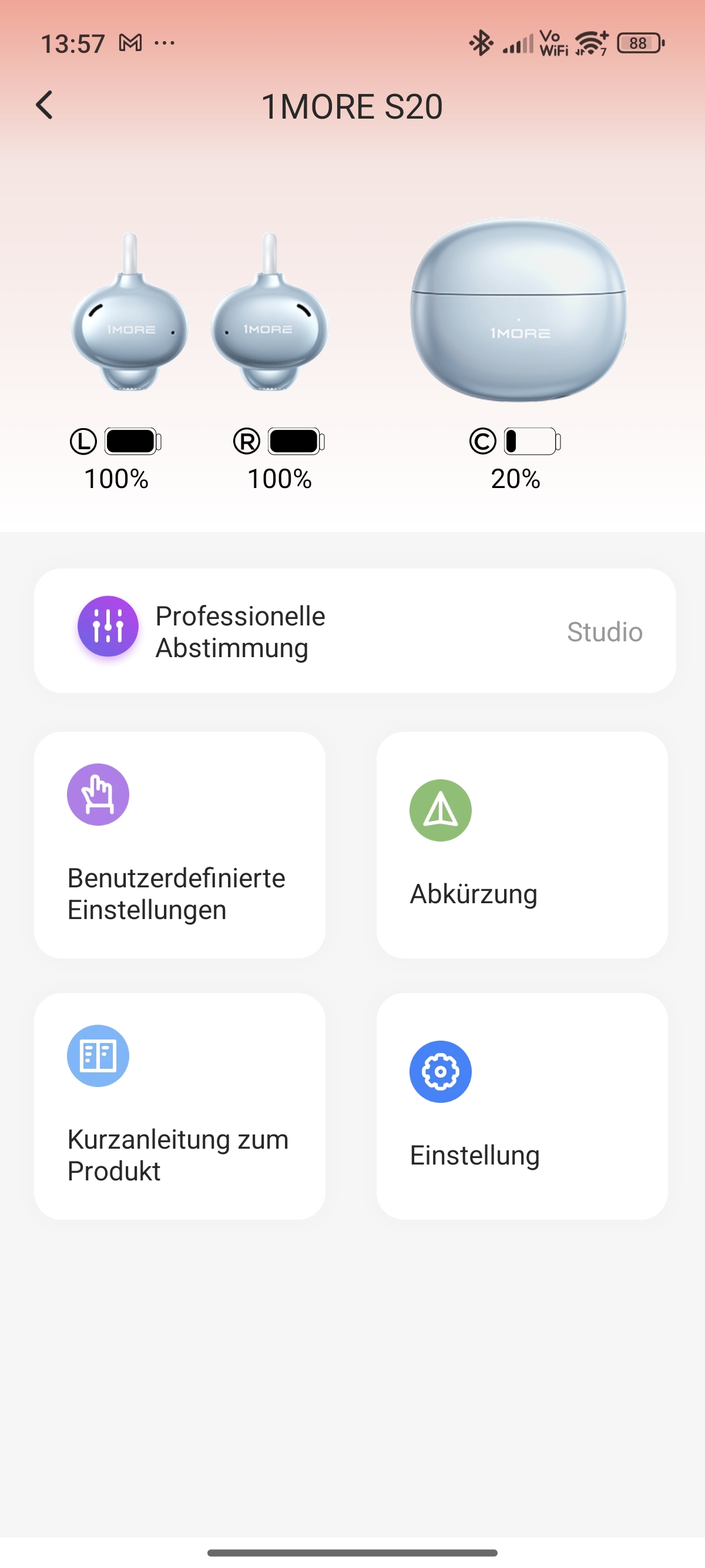Open Professionelle Abstimmung sound tuning
The height and width of the screenshot is (1568, 705).
[x=355, y=631]
